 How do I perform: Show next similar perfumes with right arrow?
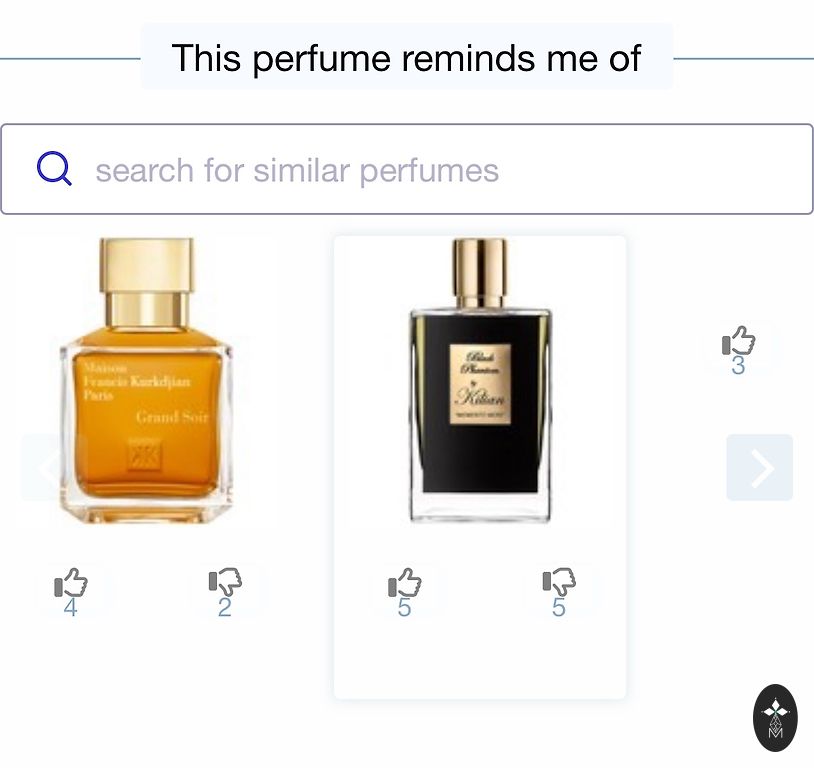tap(759, 467)
